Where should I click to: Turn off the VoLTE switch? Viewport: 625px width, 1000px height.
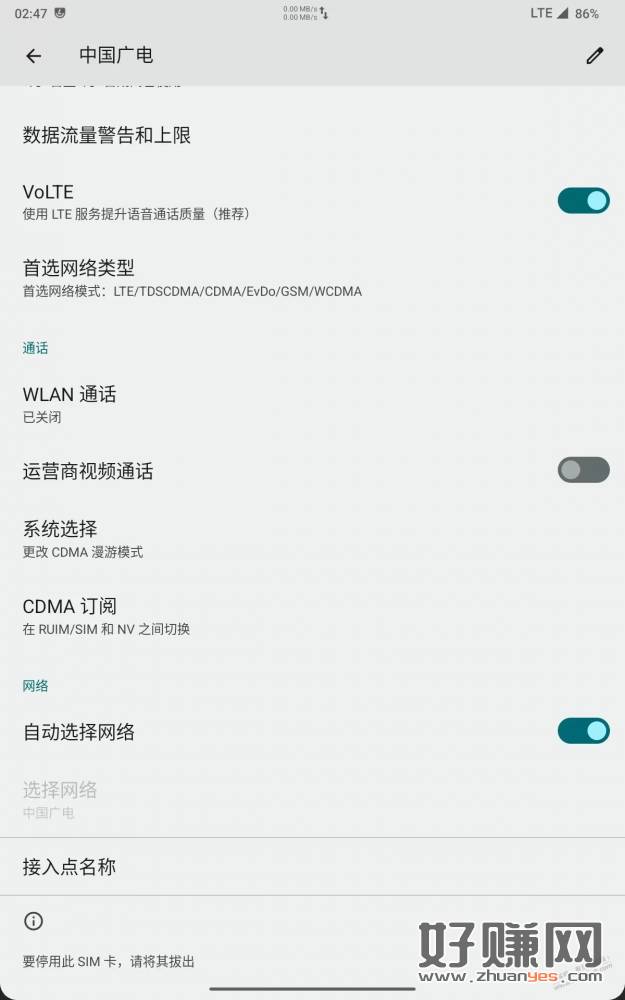coord(583,200)
